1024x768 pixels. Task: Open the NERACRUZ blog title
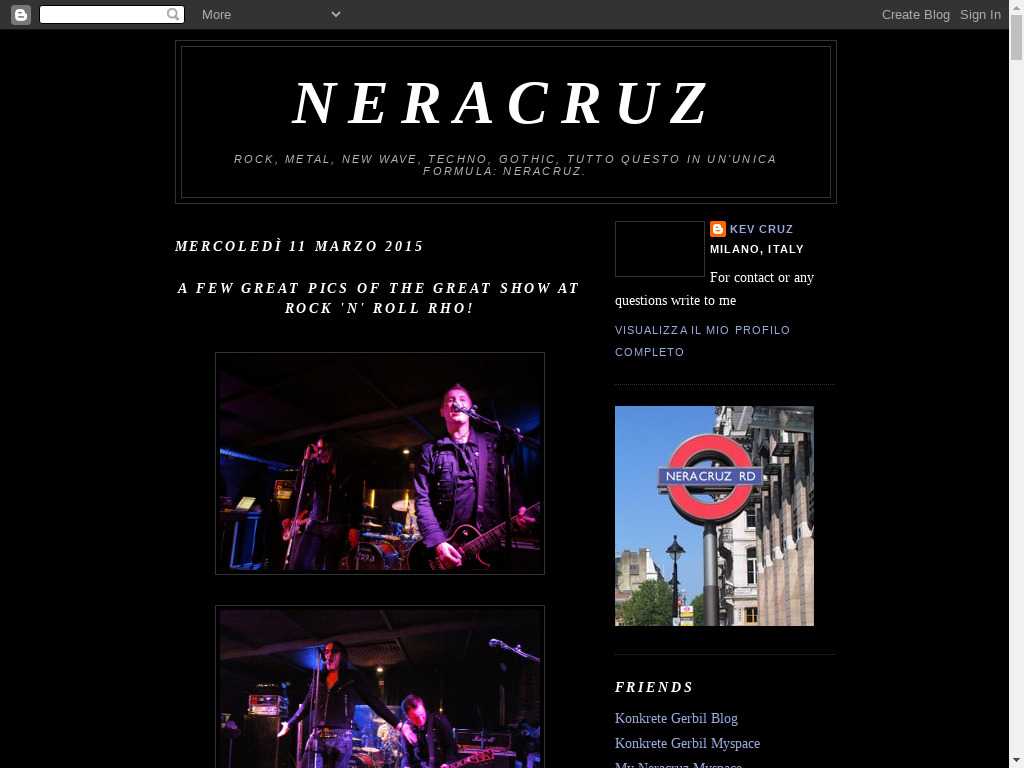click(504, 103)
